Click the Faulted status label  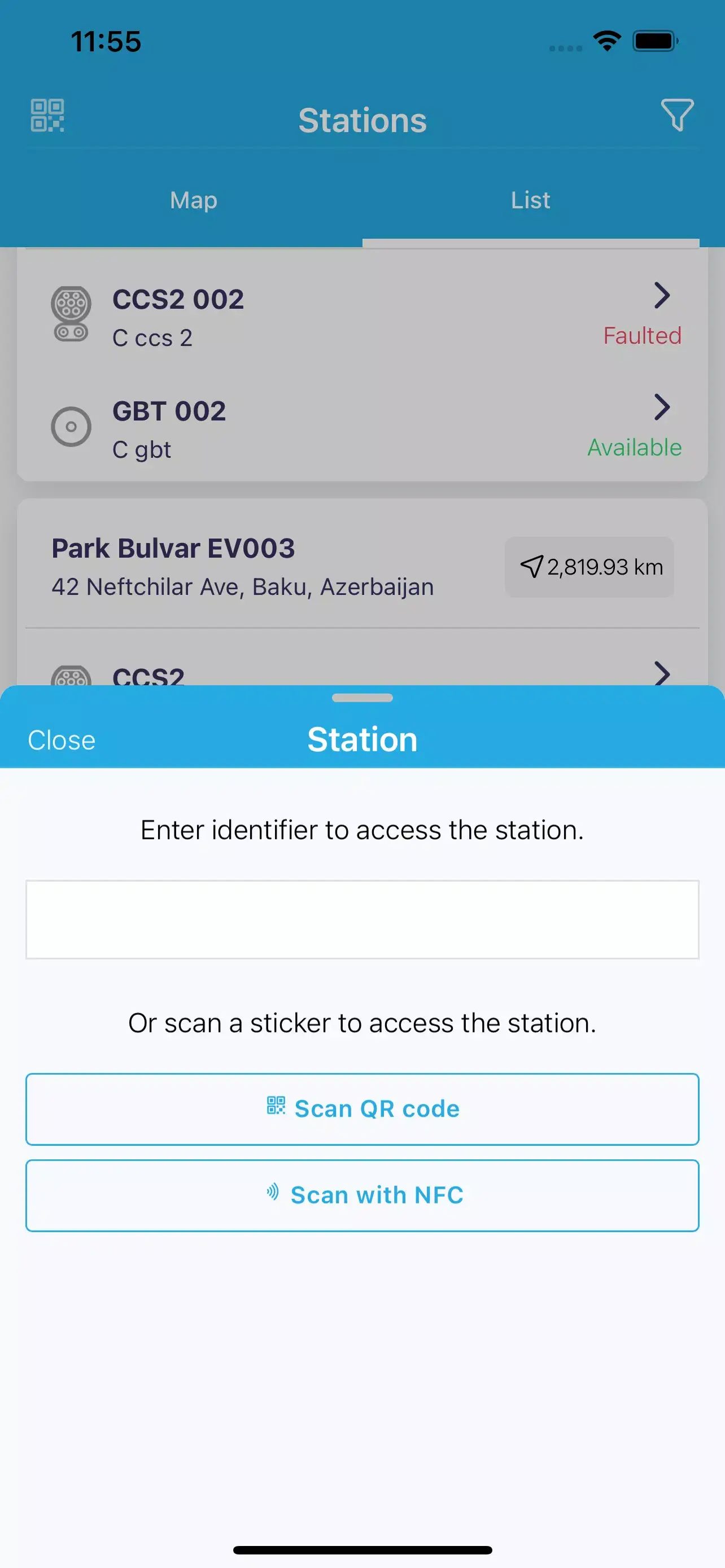[x=641, y=335]
